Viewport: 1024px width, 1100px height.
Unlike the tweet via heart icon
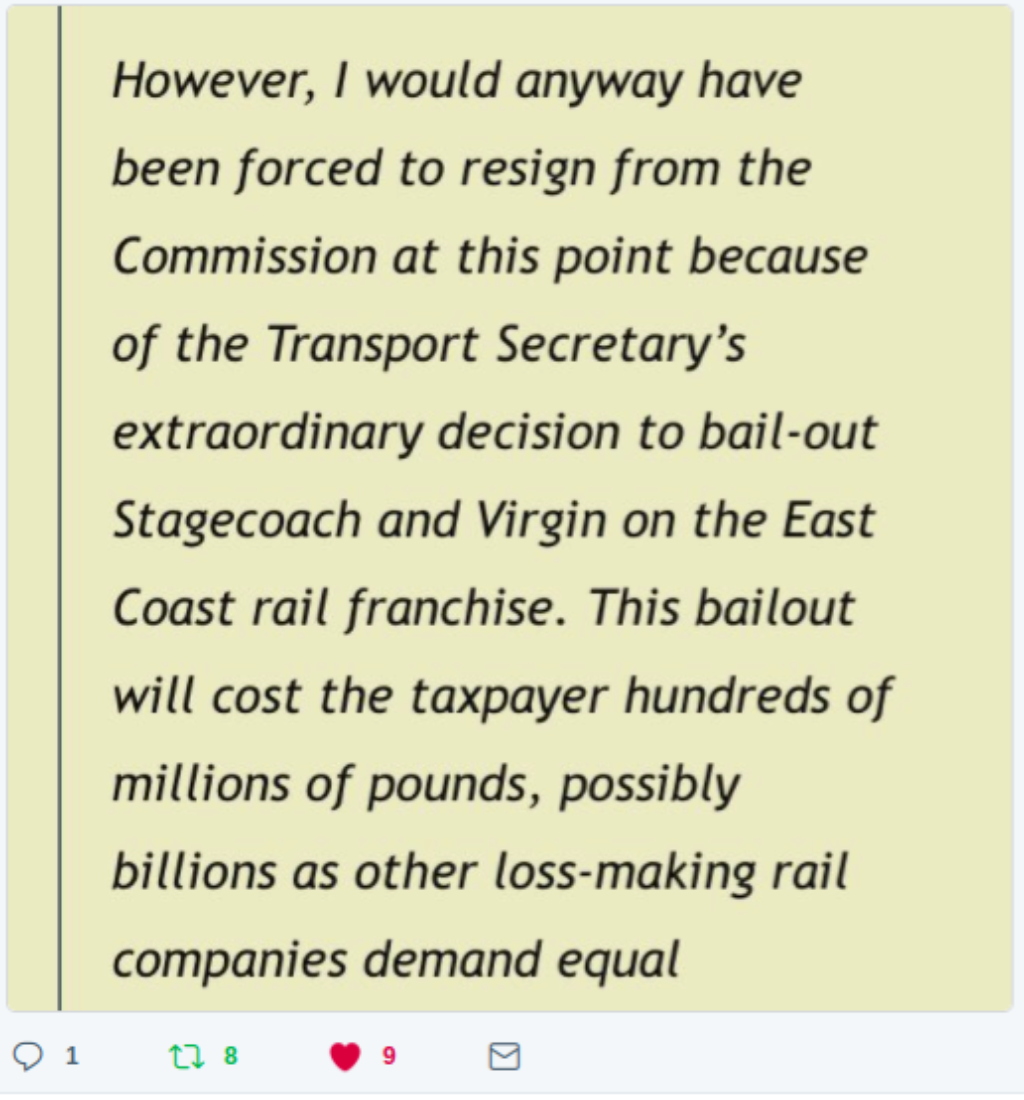point(344,1056)
